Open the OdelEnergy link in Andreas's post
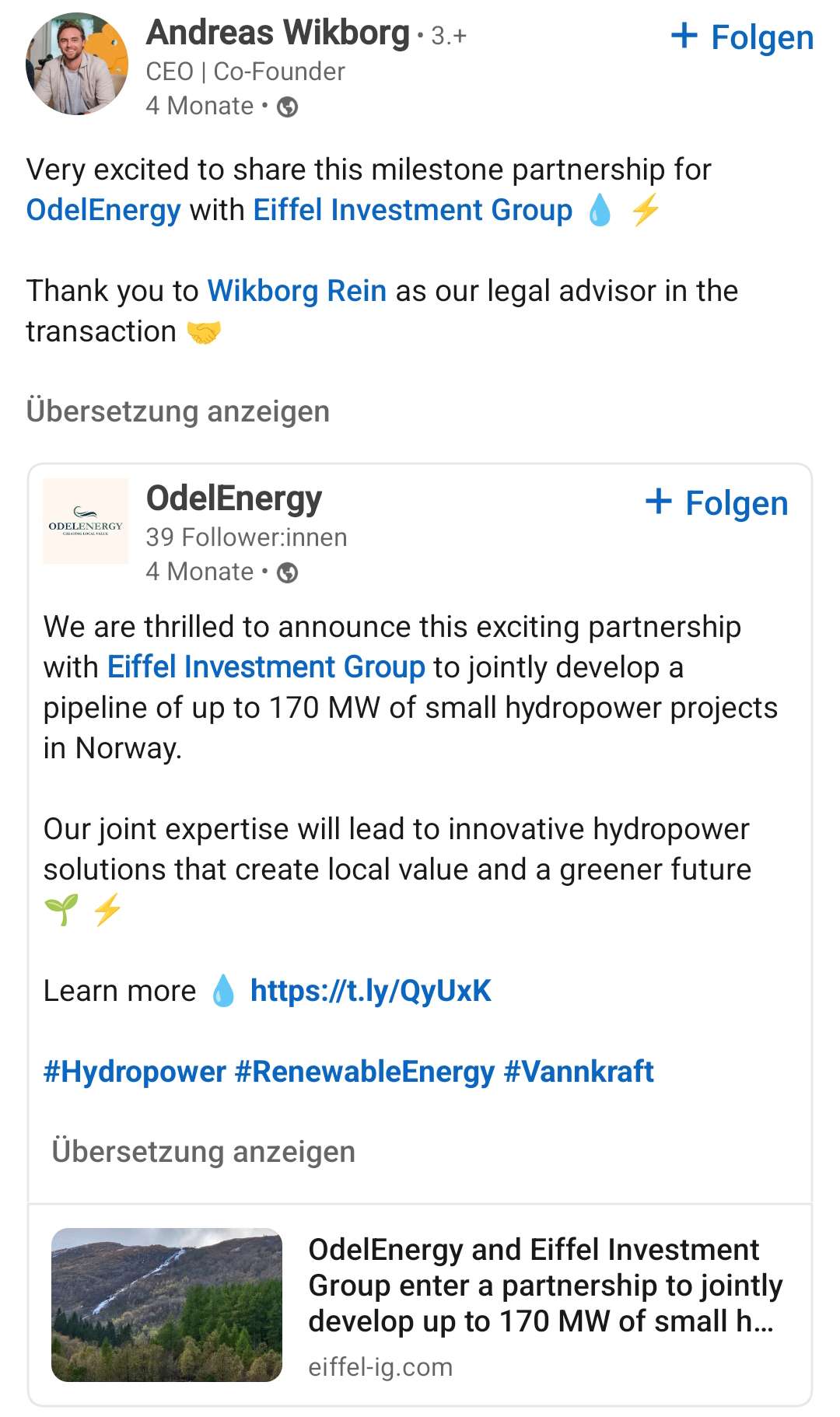Screen dimensions: 840x1417 click(x=103, y=210)
